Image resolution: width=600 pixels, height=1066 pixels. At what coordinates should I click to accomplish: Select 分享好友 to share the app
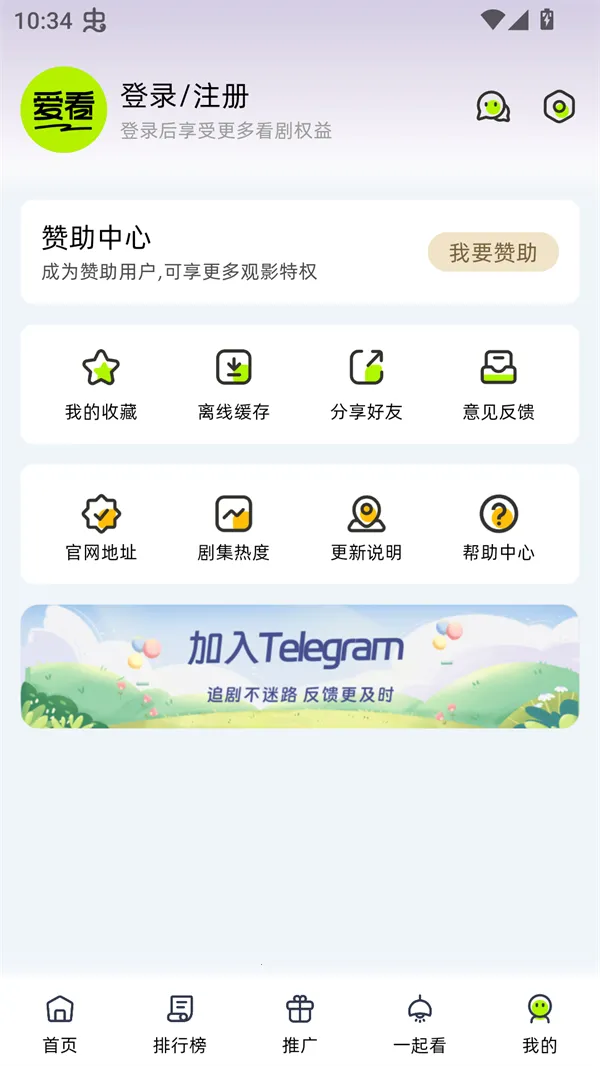pos(366,384)
